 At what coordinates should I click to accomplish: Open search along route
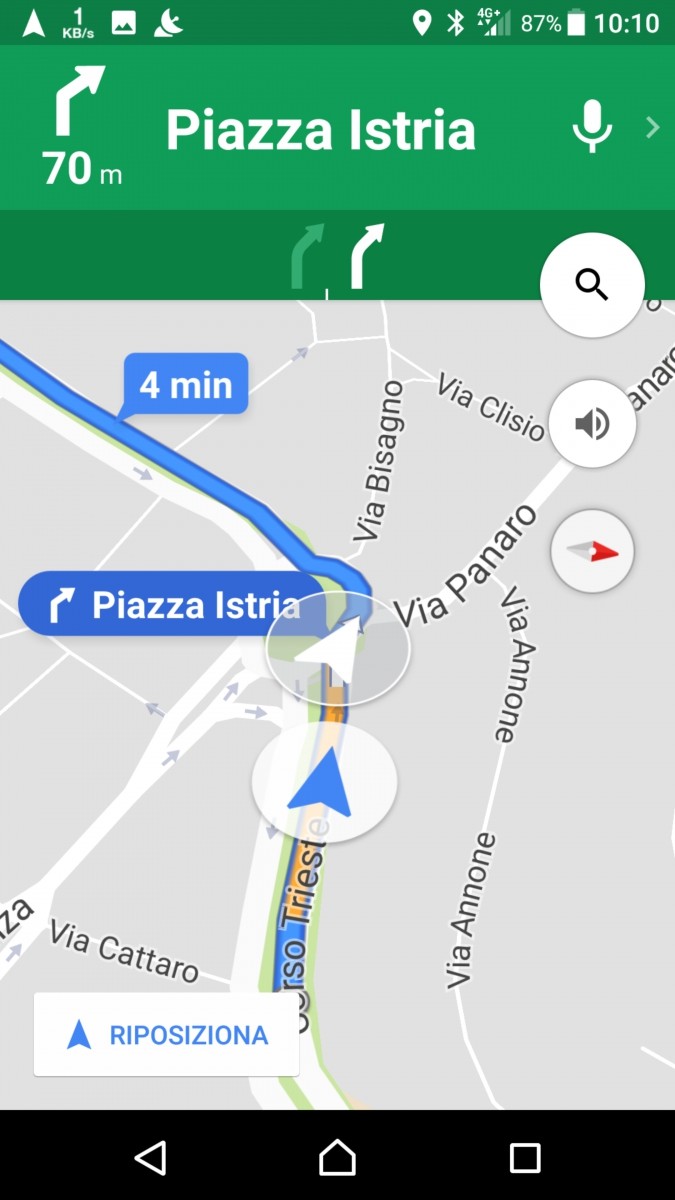click(592, 285)
